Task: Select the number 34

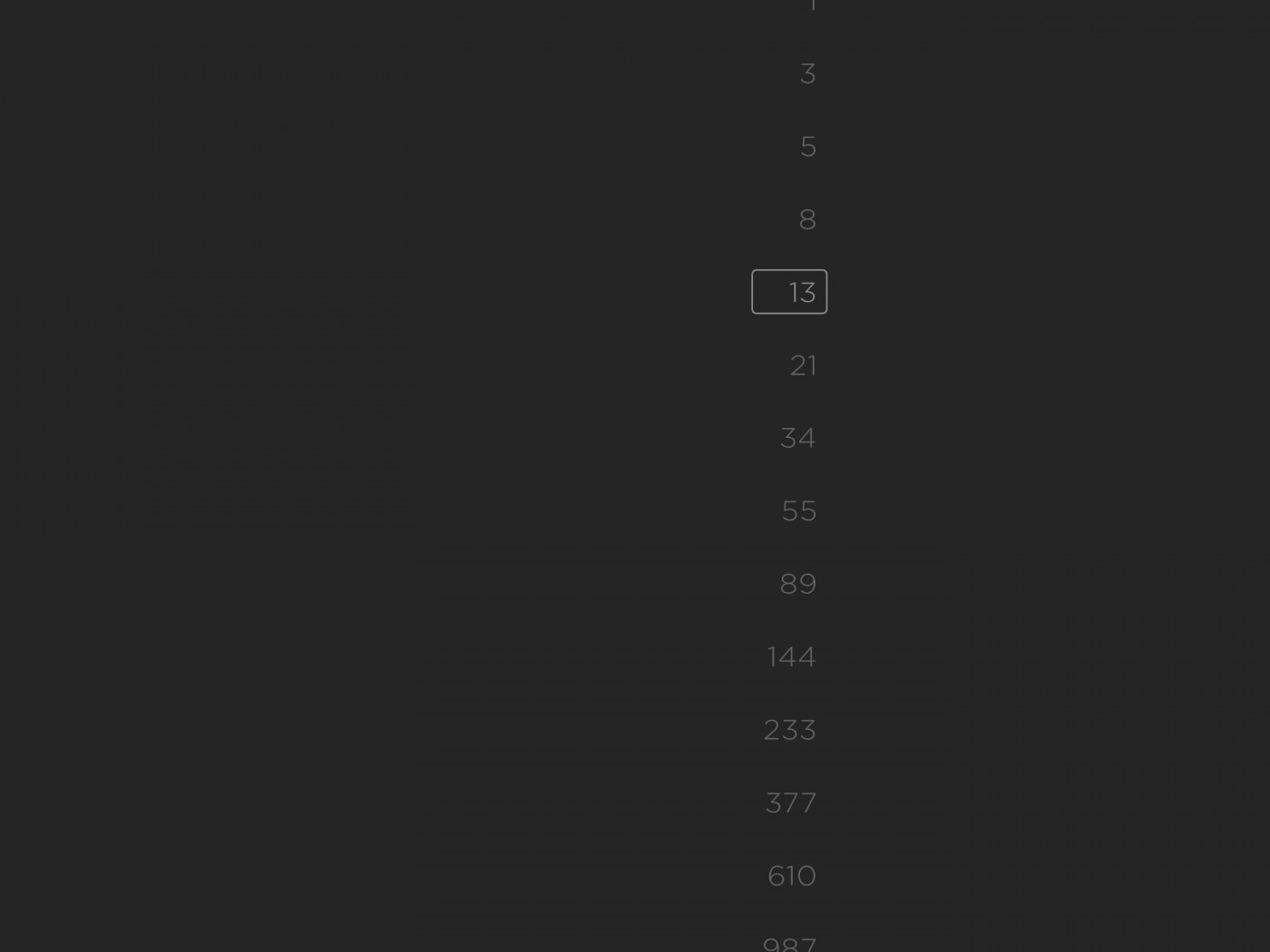Action: (x=798, y=438)
